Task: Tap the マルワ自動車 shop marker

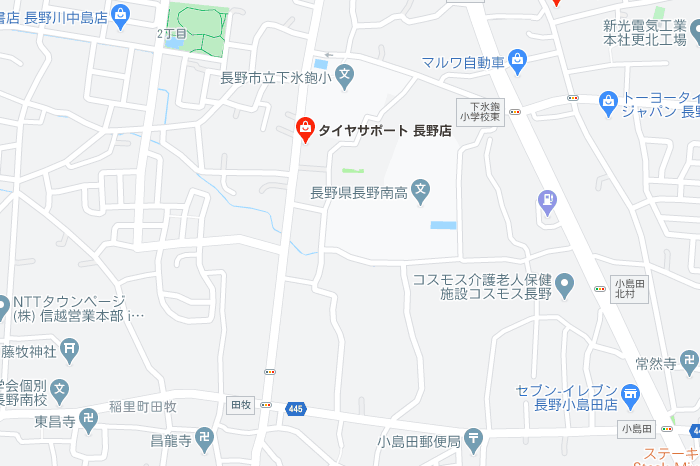Action: (517, 59)
